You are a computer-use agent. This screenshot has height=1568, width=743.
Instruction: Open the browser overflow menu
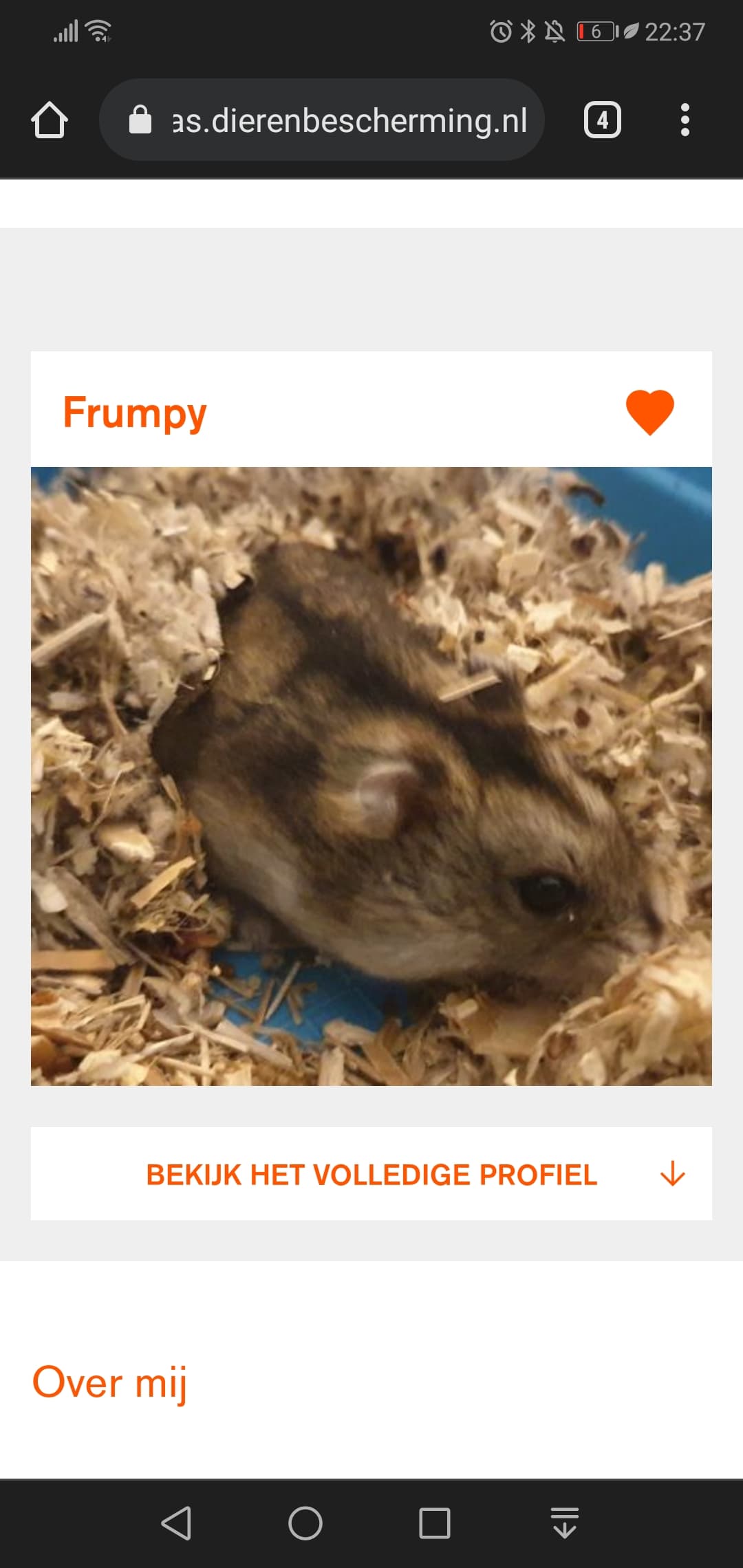point(685,120)
